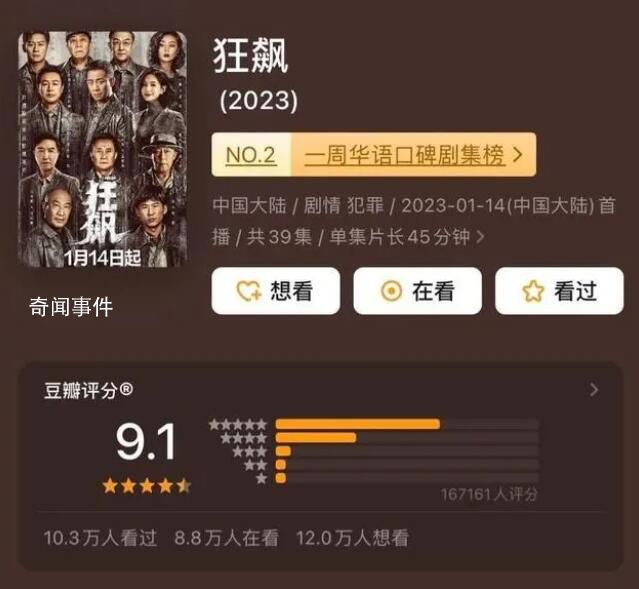
Task: Expand the drama info details line
Action: 481,237
